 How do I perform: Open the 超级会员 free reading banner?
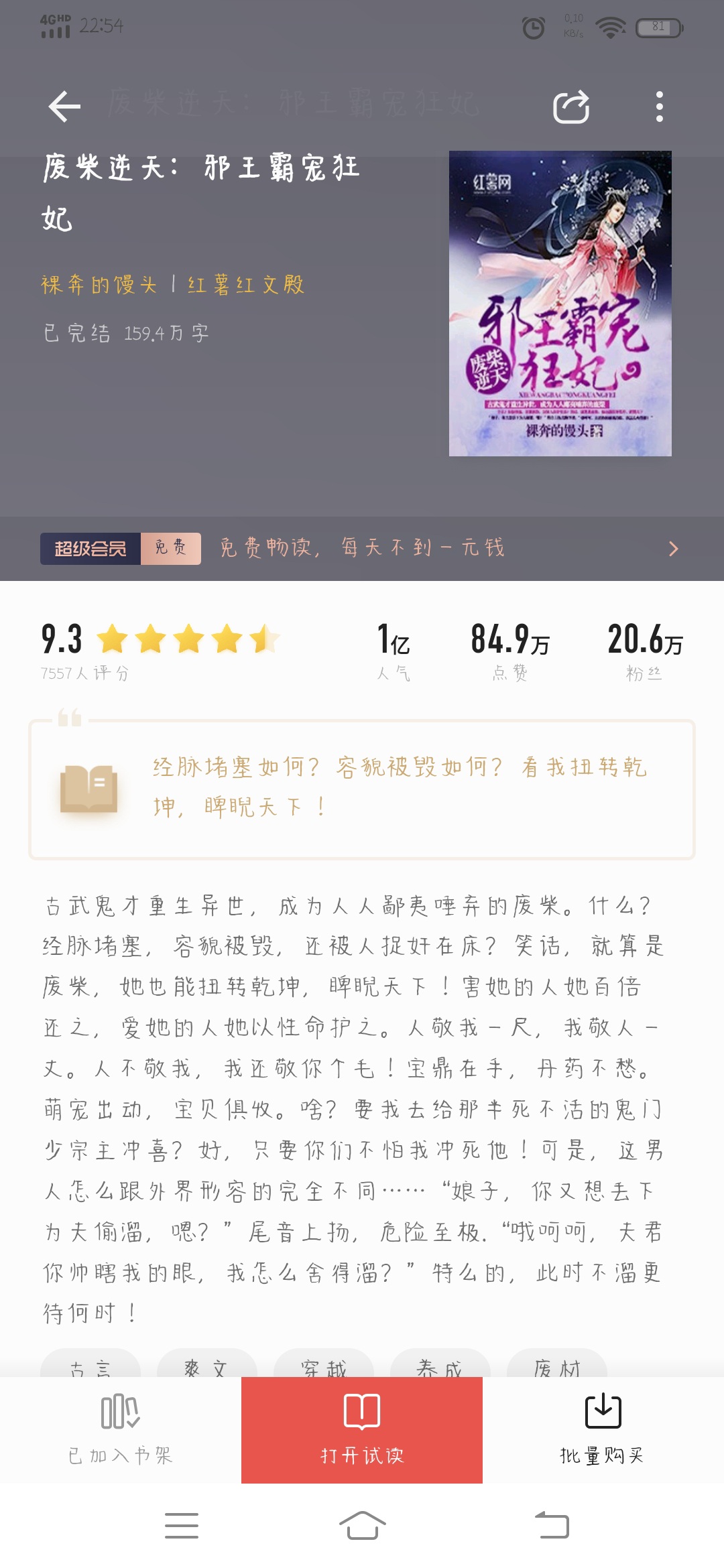(x=362, y=548)
